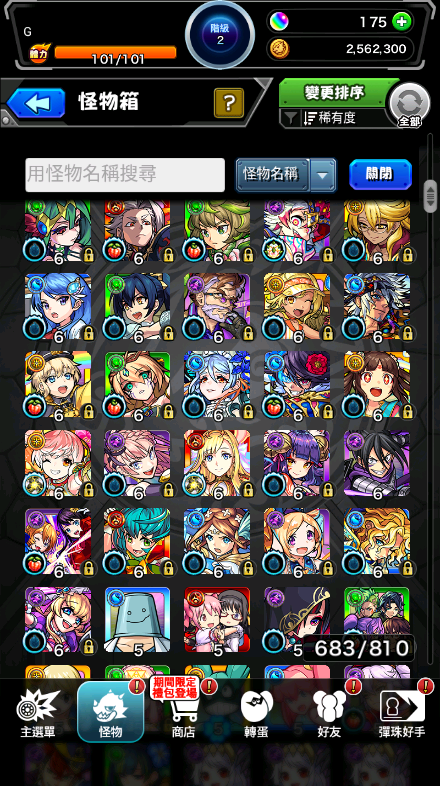Open the 轉蛋 gacha tab

pyautogui.click(x=257, y=713)
